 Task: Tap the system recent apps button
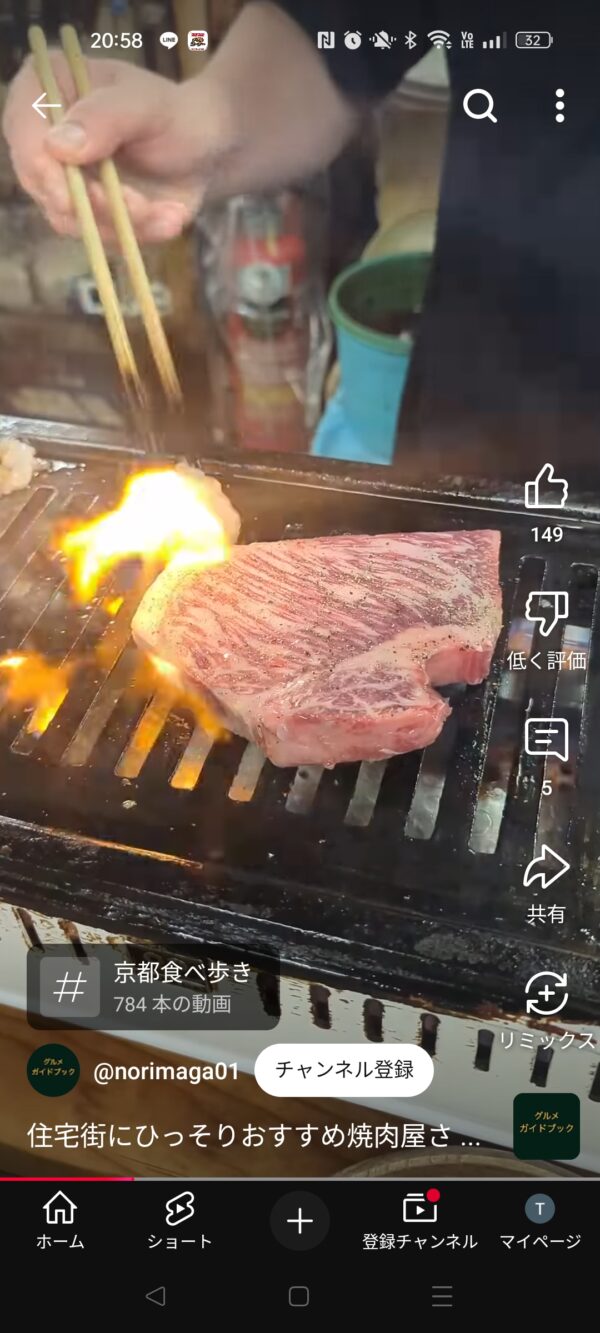[442, 1297]
